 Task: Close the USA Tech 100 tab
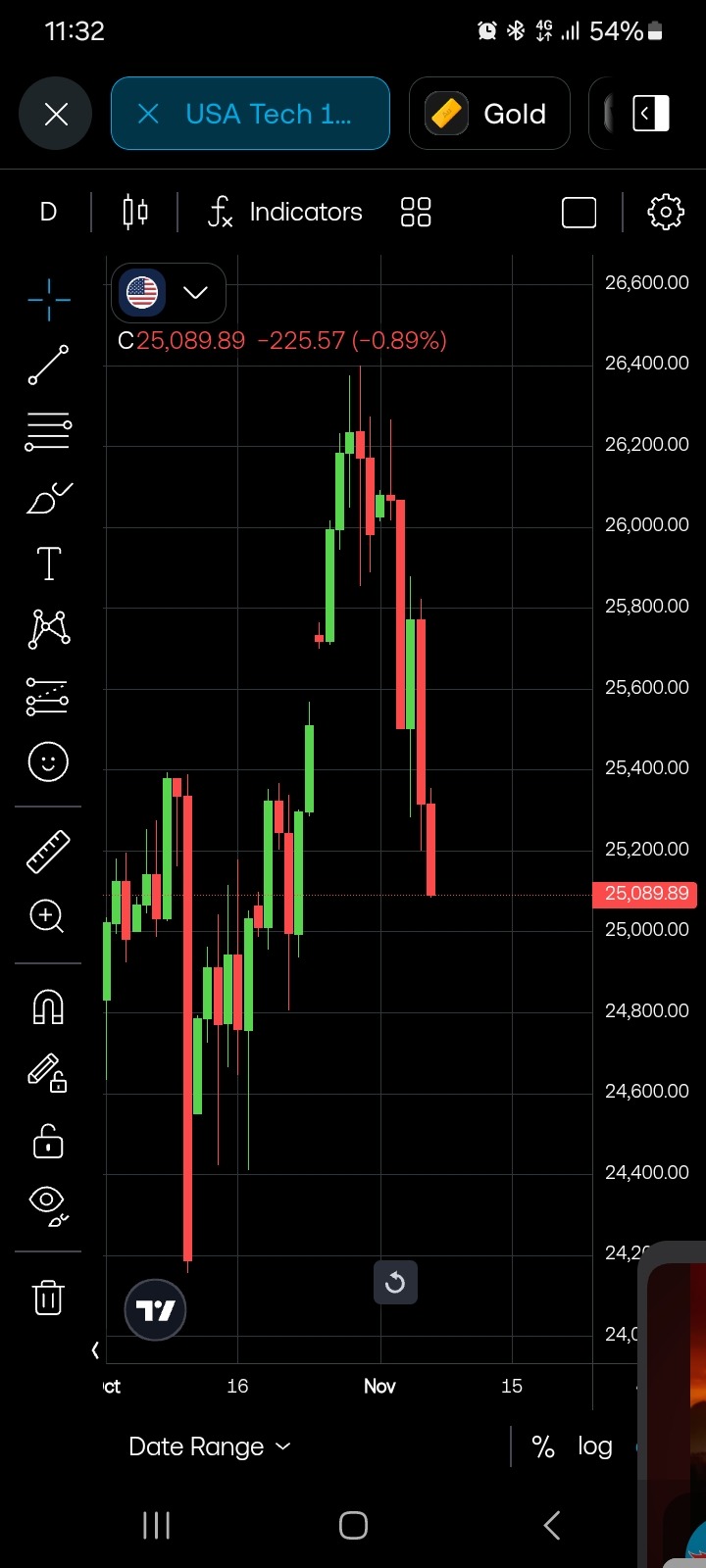[x=149, y=115]
